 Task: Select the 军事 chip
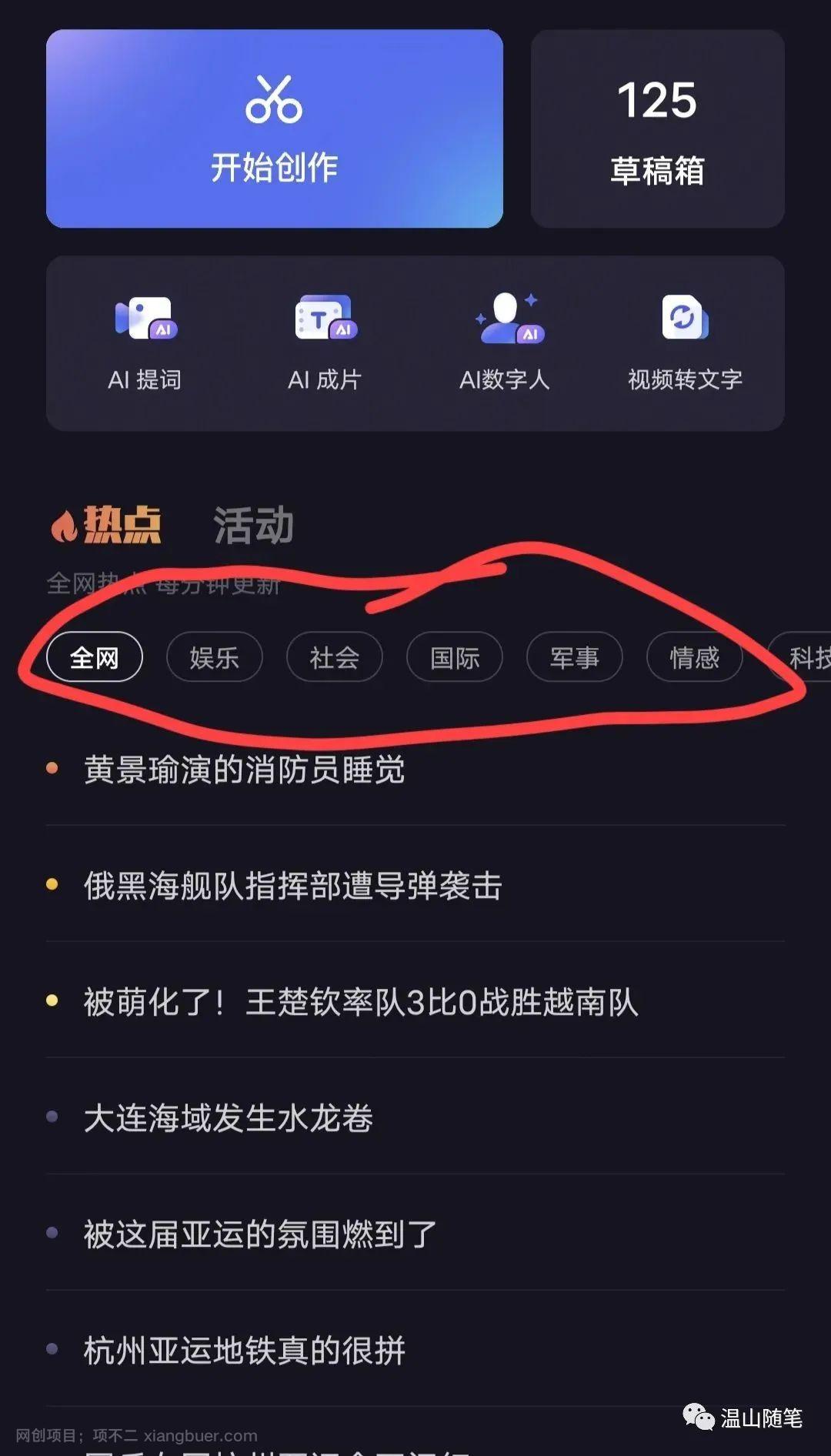point(575,657)
